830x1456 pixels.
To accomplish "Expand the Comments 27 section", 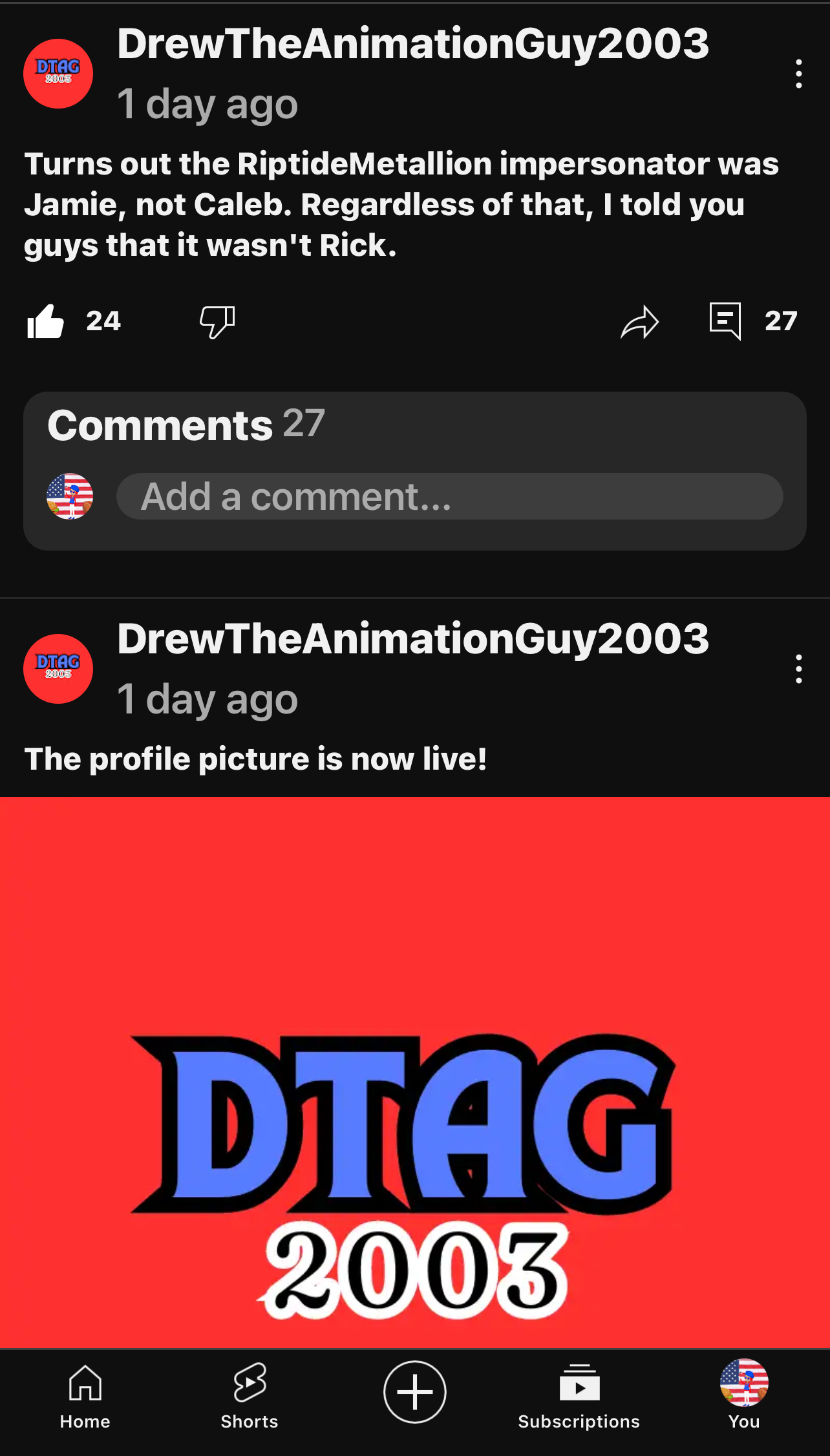I will (186, 425).
